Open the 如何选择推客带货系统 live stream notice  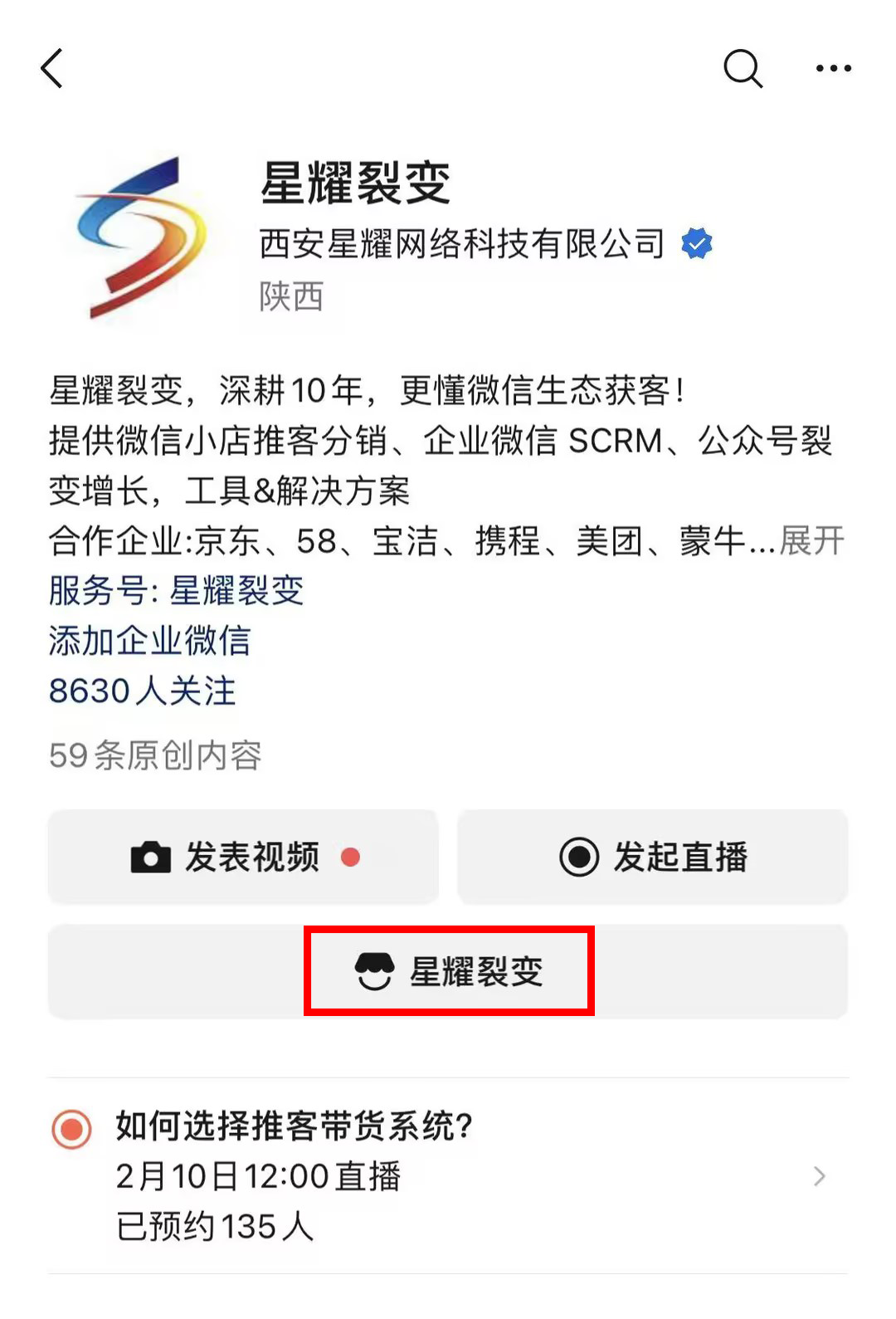[x=448, y=1175]
